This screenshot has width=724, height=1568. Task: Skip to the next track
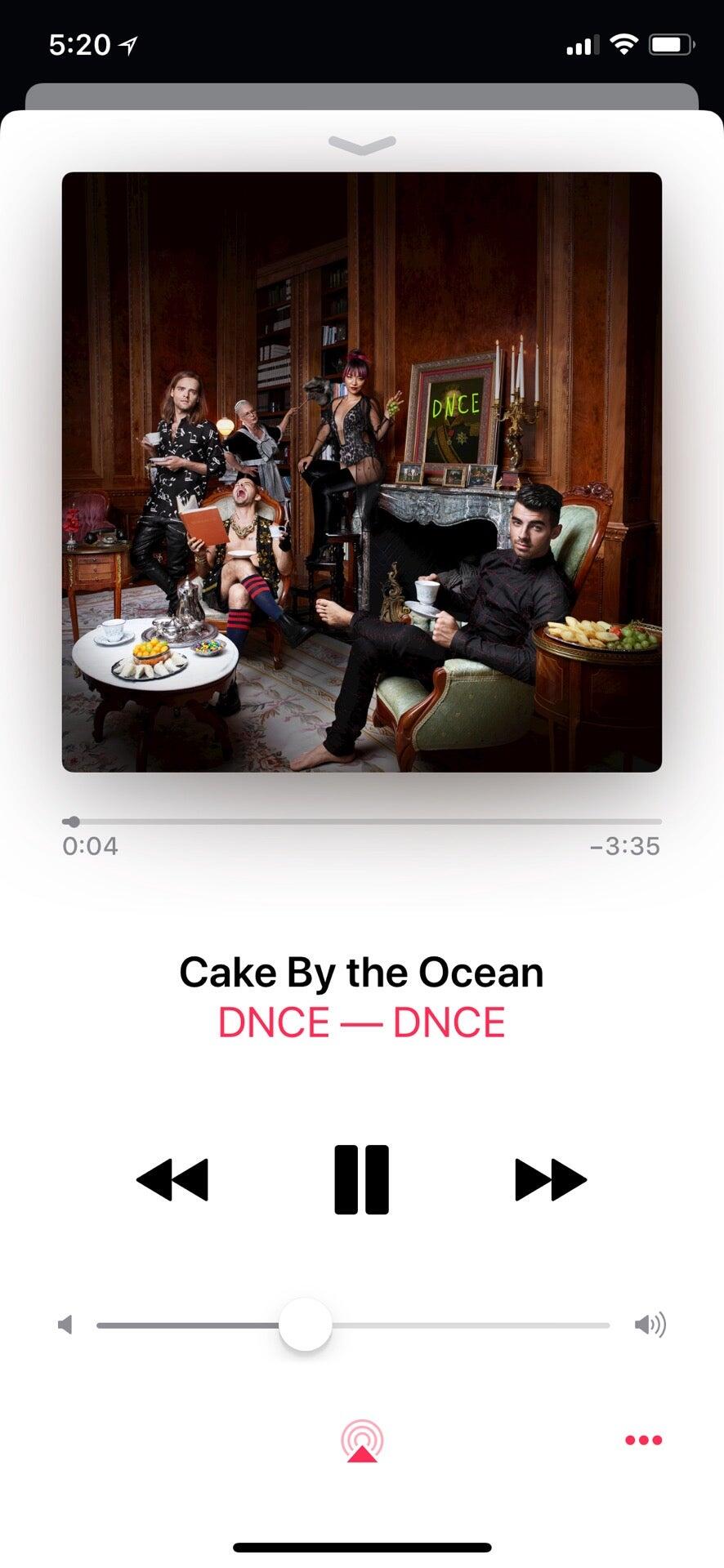click(x=550, y=1179)
